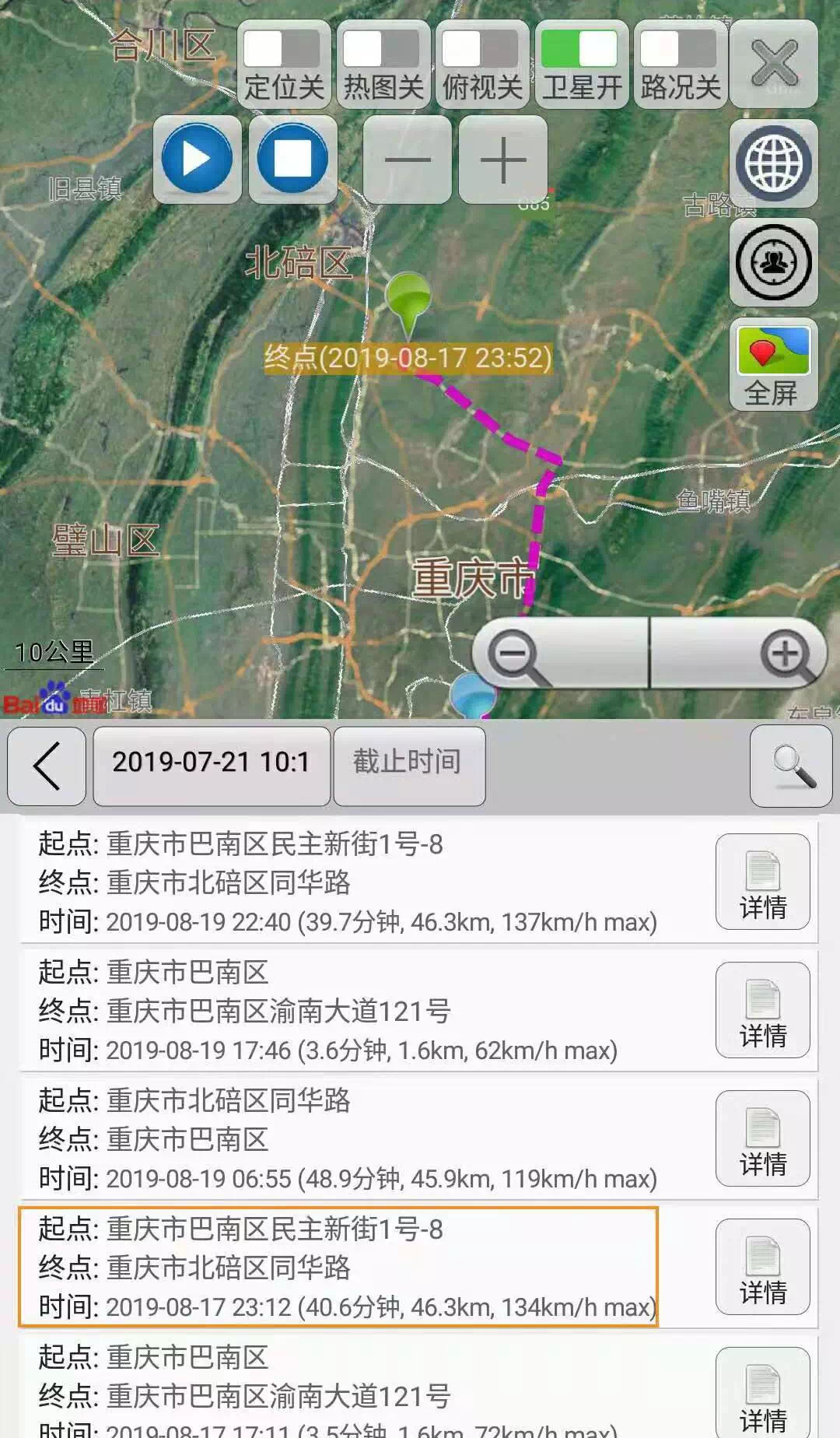Tap the plus speed button
Image resolution: width=840 pixels, height=1438 pixels.
pyautogui.click(x=503, y=160)
